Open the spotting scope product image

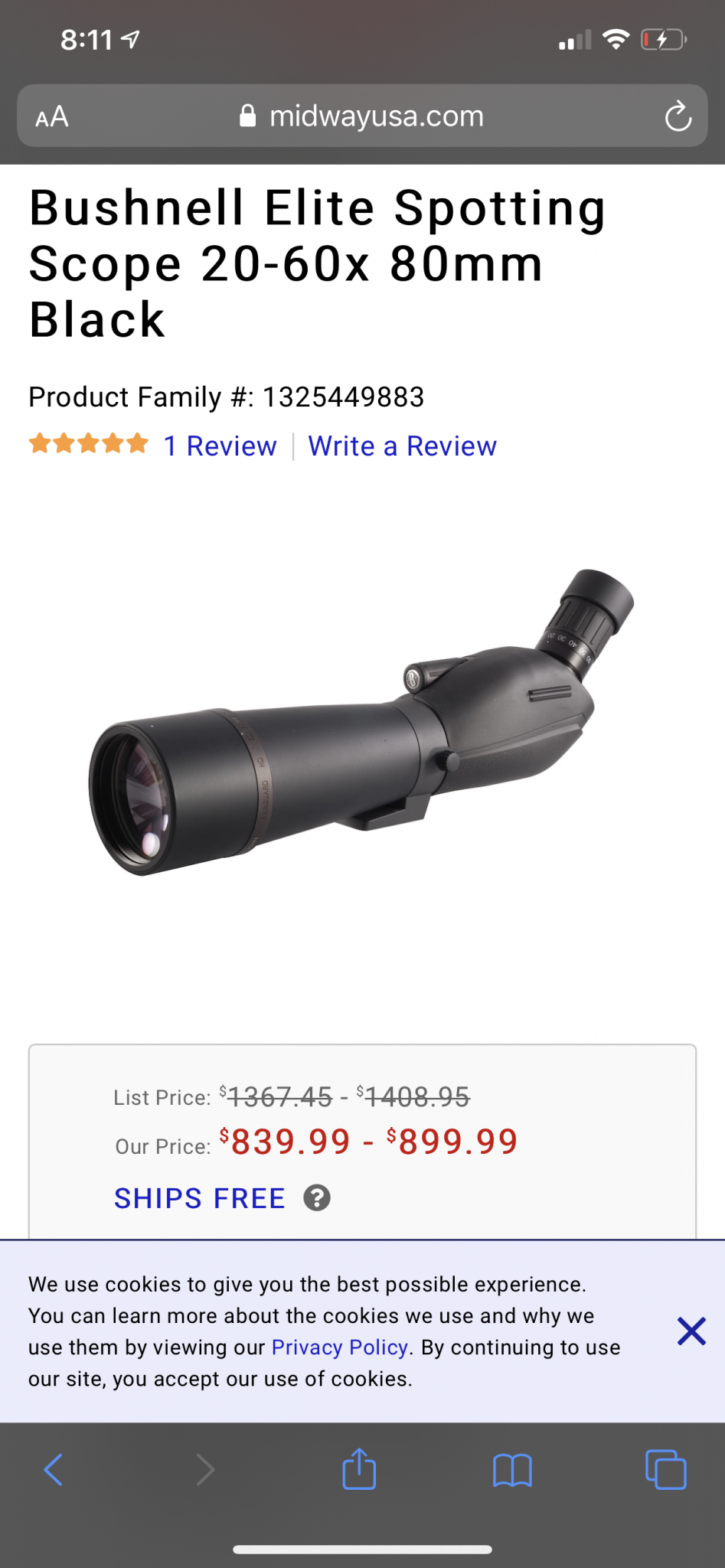coord(361,724)
